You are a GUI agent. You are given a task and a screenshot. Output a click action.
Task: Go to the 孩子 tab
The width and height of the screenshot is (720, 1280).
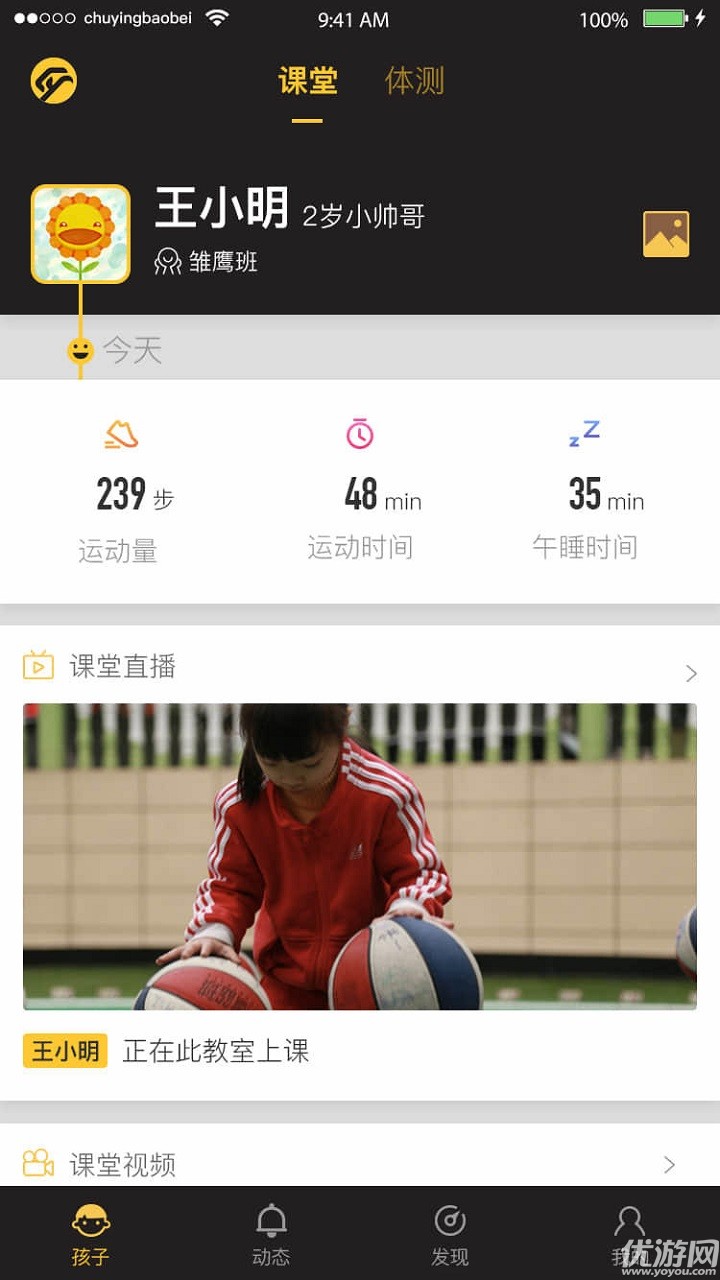point(90,1235)
